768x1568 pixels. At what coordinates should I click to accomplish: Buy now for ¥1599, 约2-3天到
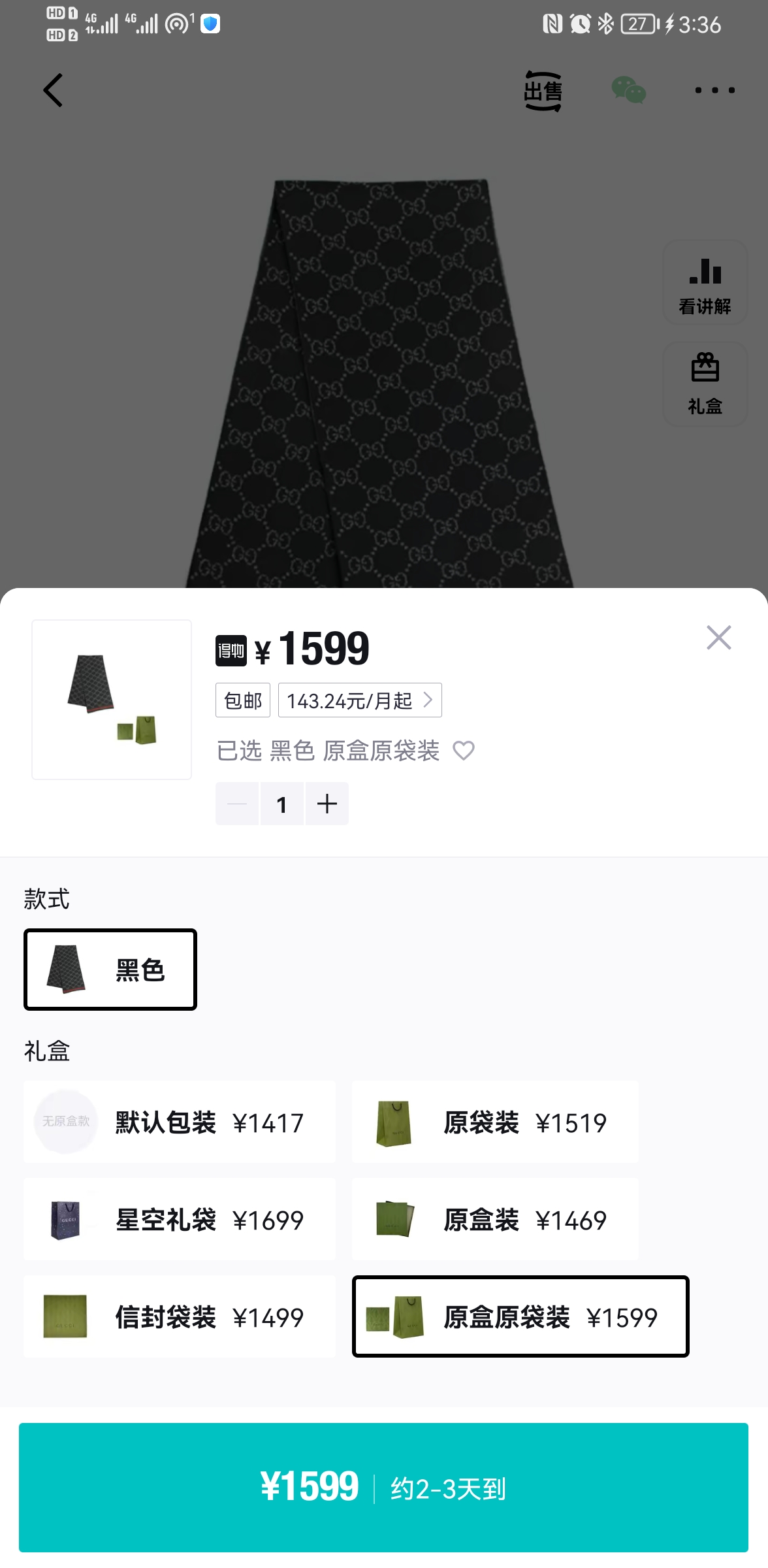[x=383, y=1488]
